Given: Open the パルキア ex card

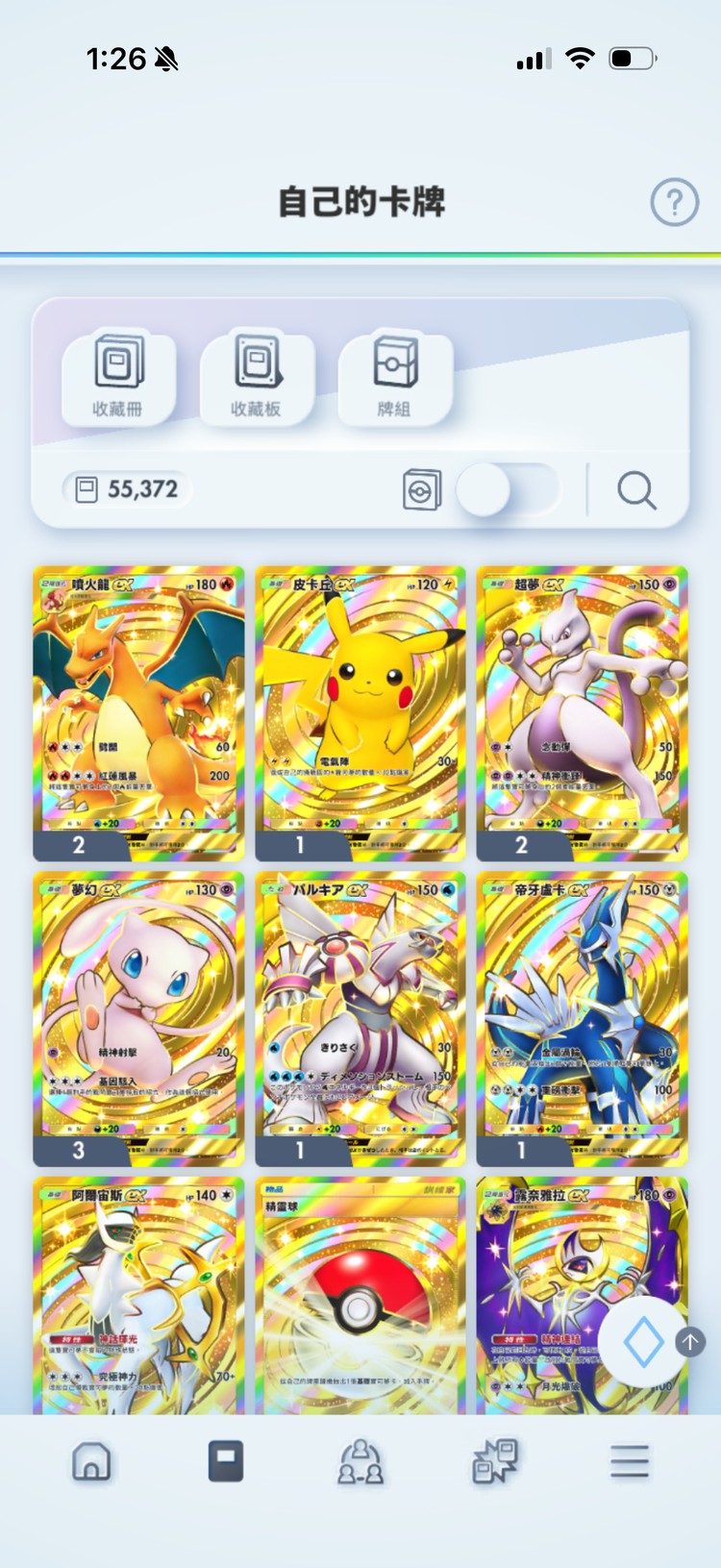Looking at the screenshot, I should (x=360, y=1017).
